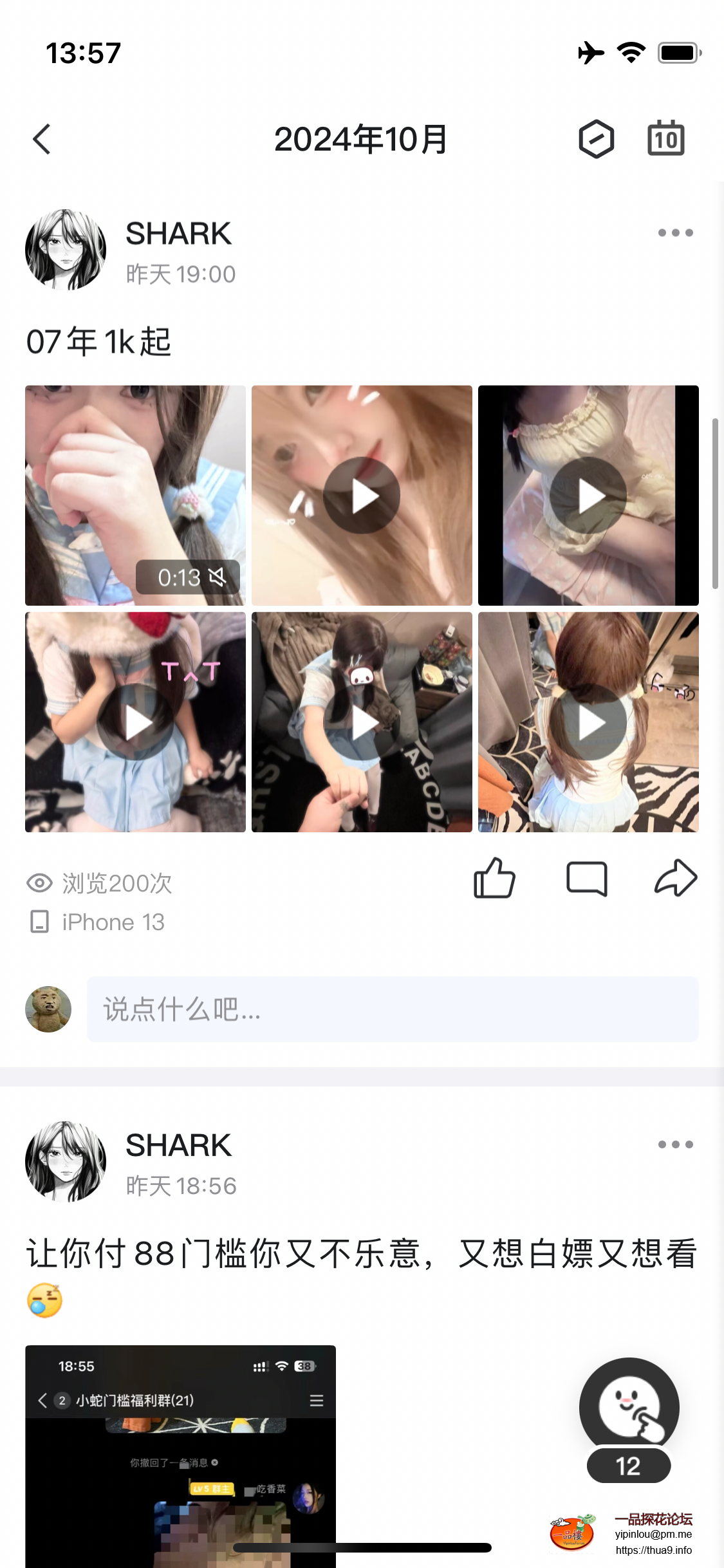Open the hexagon icon in the header
Viewport: 724px width, 1568px height.
point(596,139)
